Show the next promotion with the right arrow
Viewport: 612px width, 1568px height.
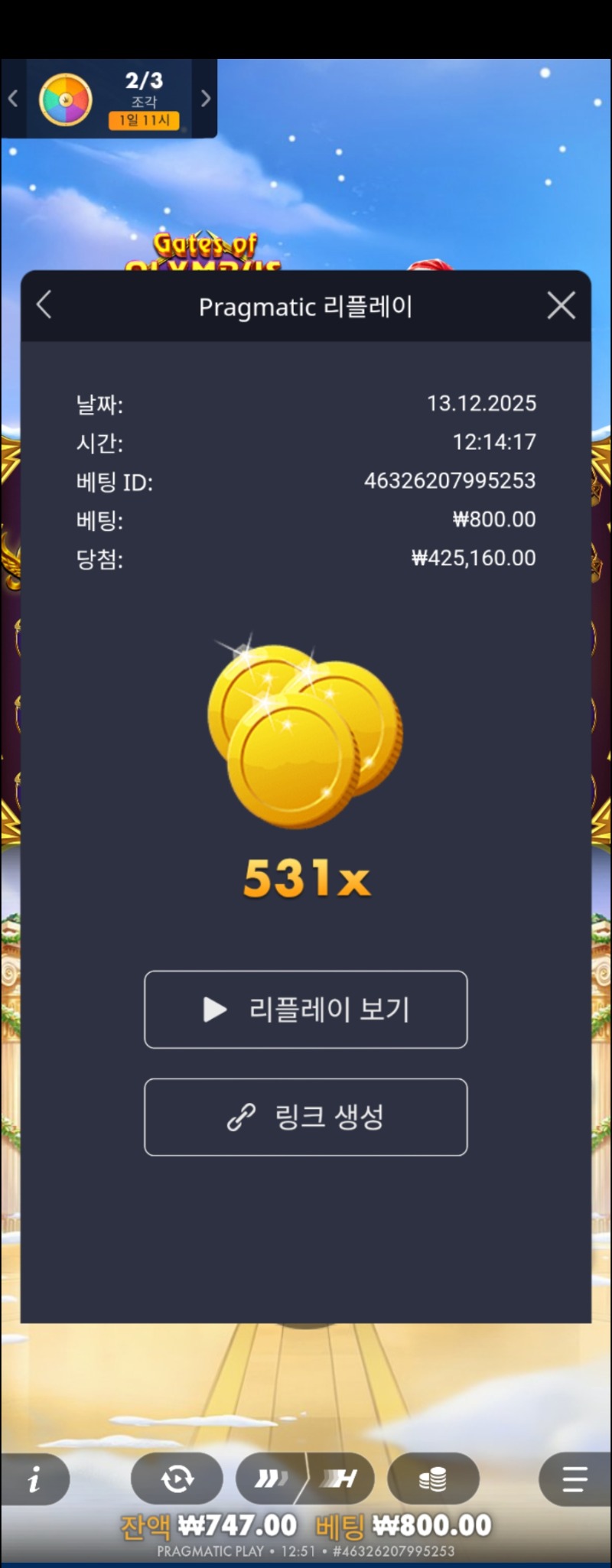(x=205, y=99)
